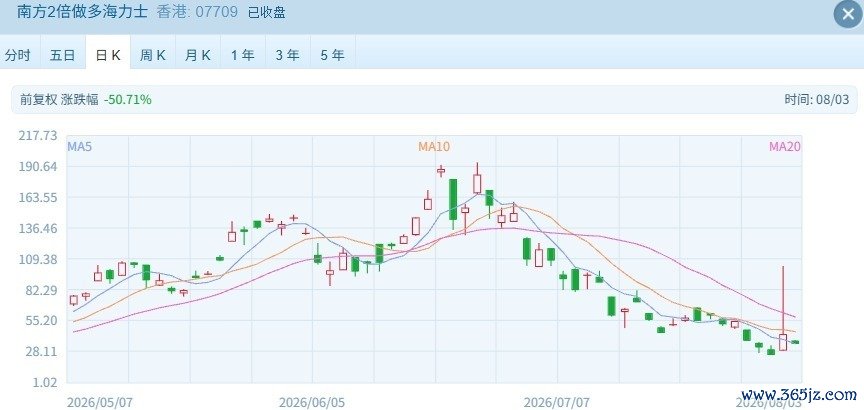Select the 日K chart tab

click(108, 55)
